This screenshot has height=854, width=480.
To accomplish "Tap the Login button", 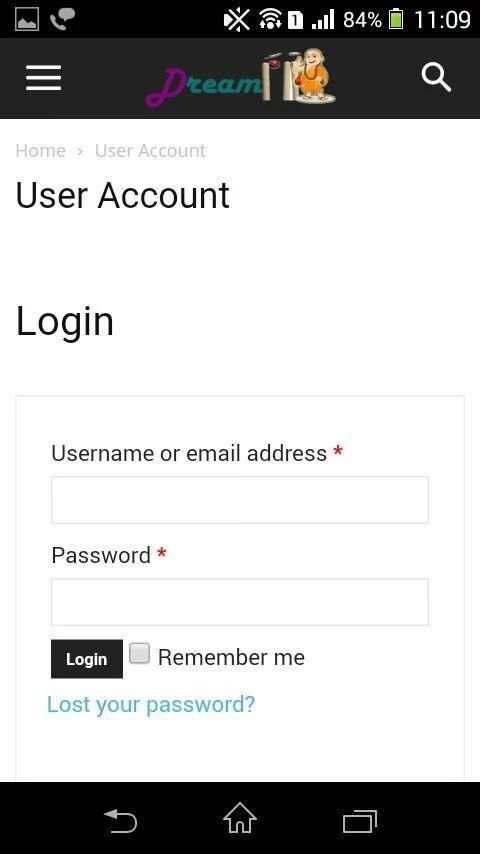I will pyautogui.click(x=87, y=659).
